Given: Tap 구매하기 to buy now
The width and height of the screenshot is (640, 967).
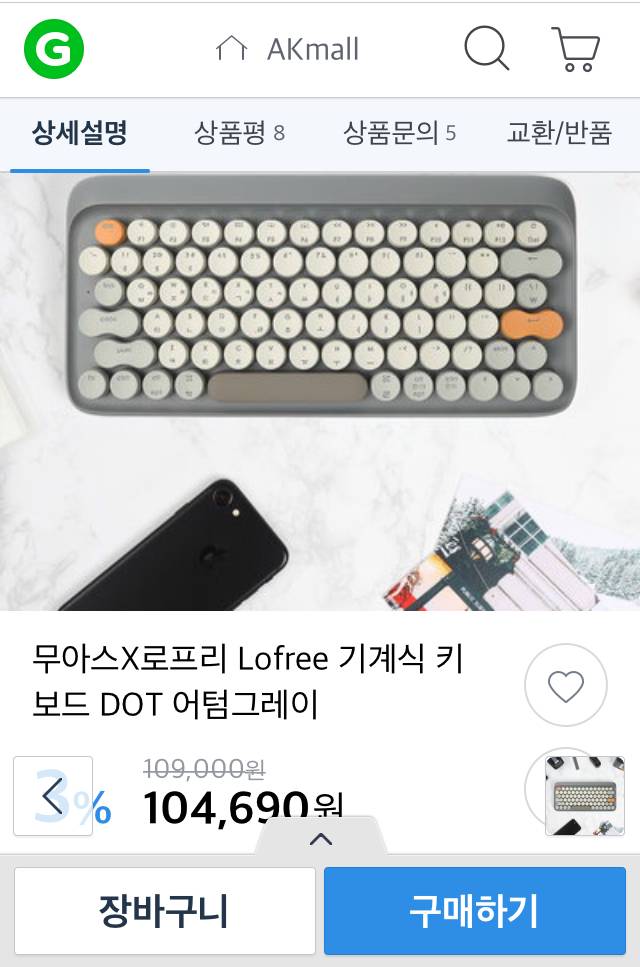Looking at the screenshot, I should point(474,910).
